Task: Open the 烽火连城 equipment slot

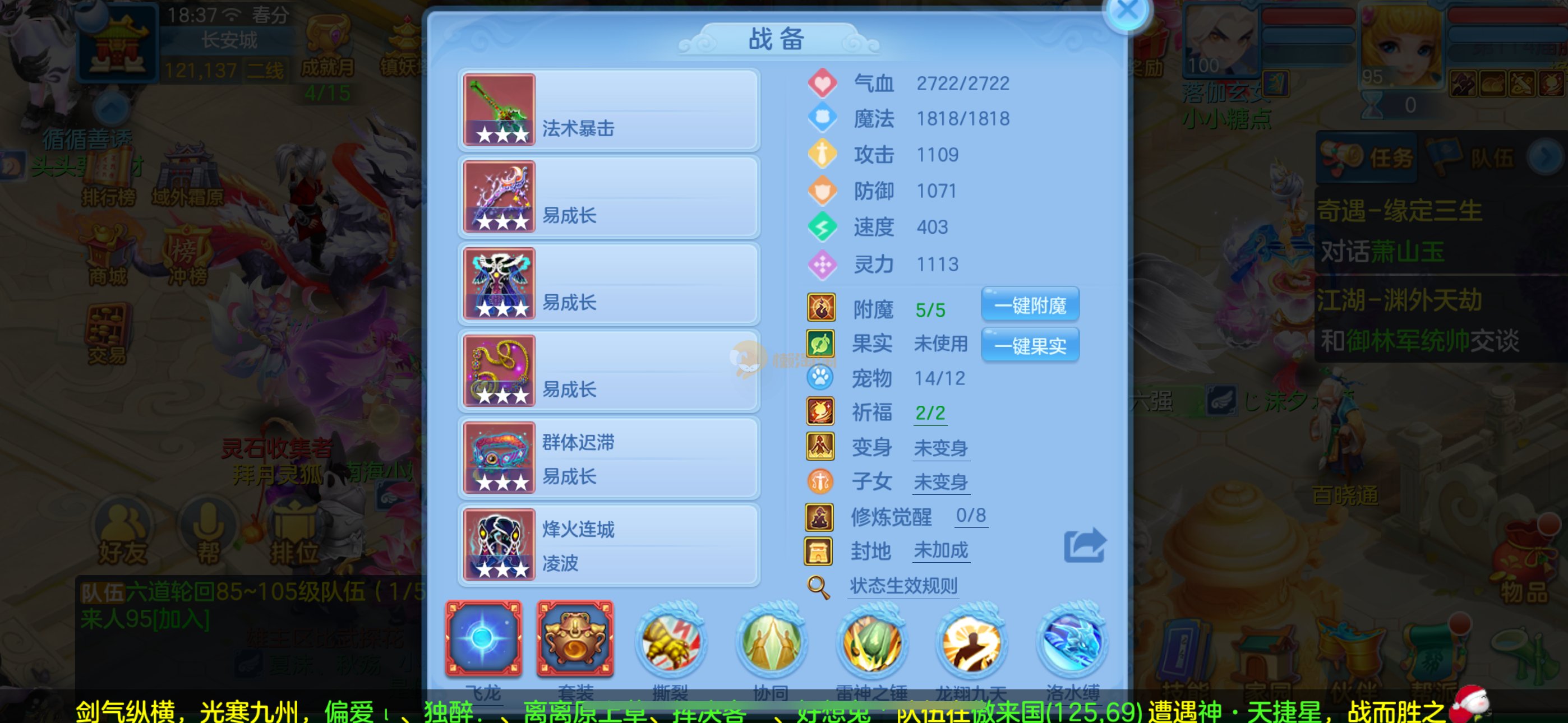Action: click(x=608, y=545)
